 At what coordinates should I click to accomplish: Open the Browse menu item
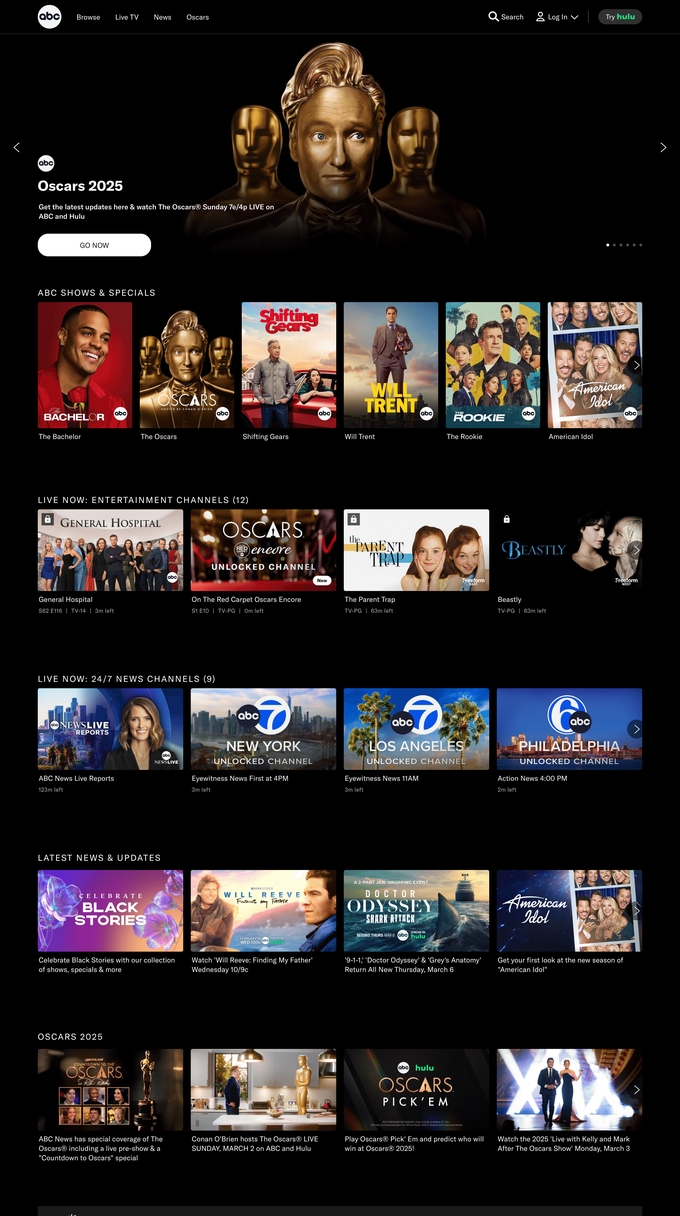click(x=88, y=17)
